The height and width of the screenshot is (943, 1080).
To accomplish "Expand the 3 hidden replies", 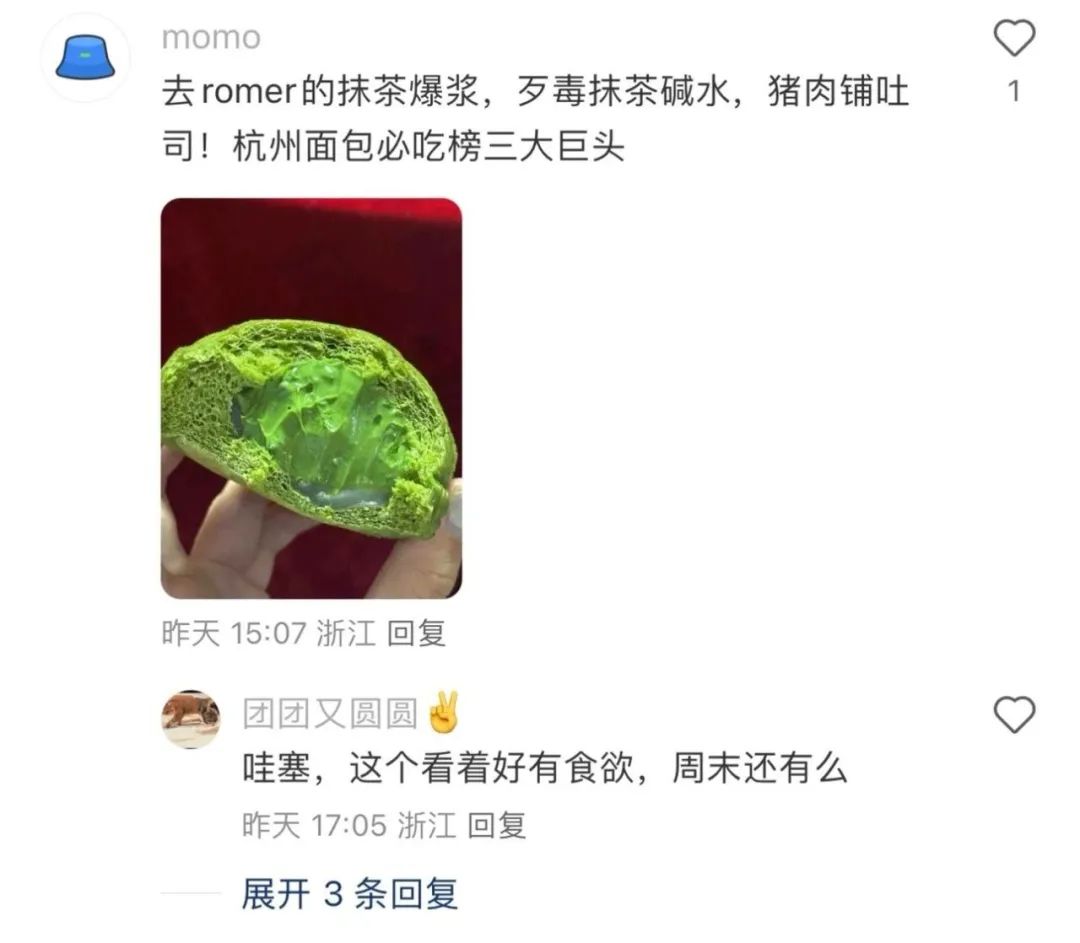I will tap(349, 893).
